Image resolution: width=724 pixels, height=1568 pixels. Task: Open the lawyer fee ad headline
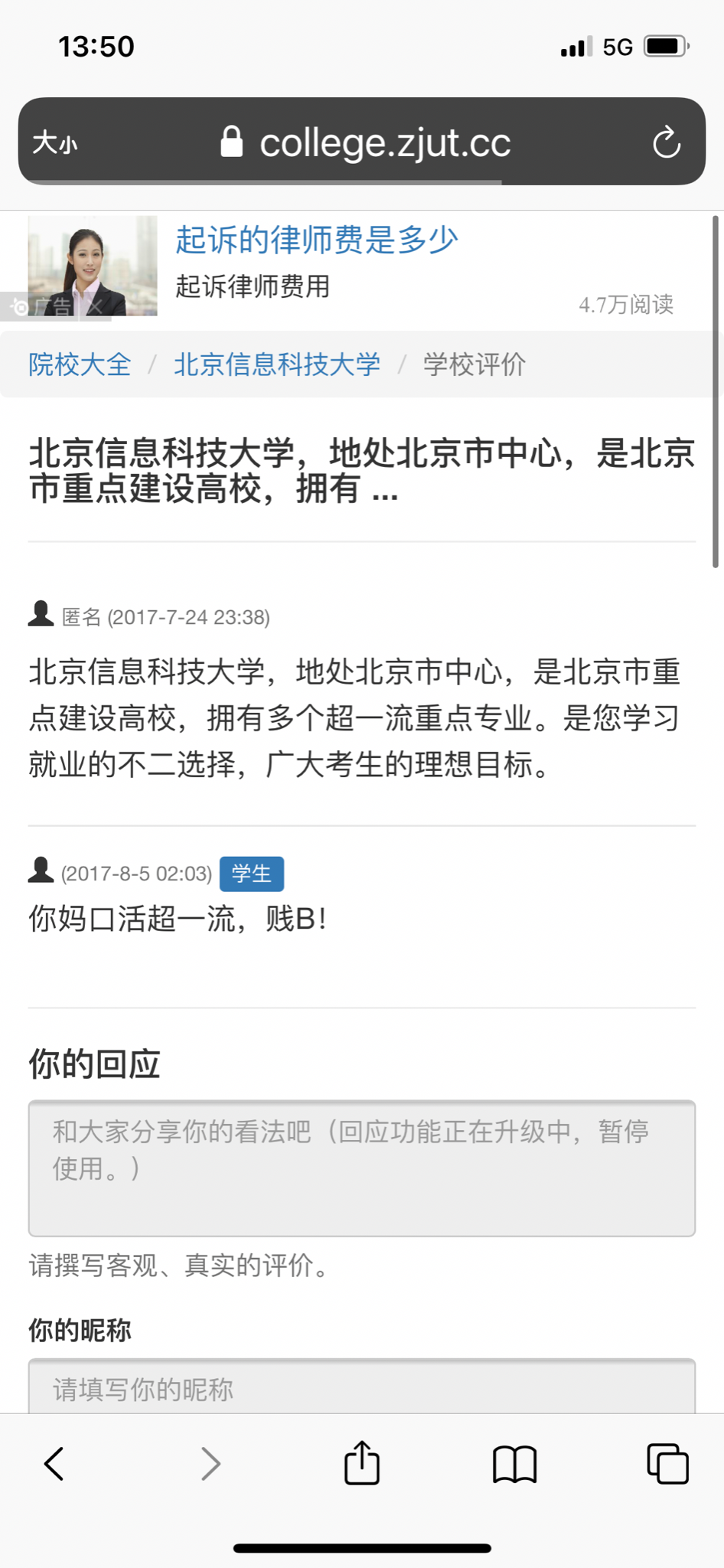(316, 240)
